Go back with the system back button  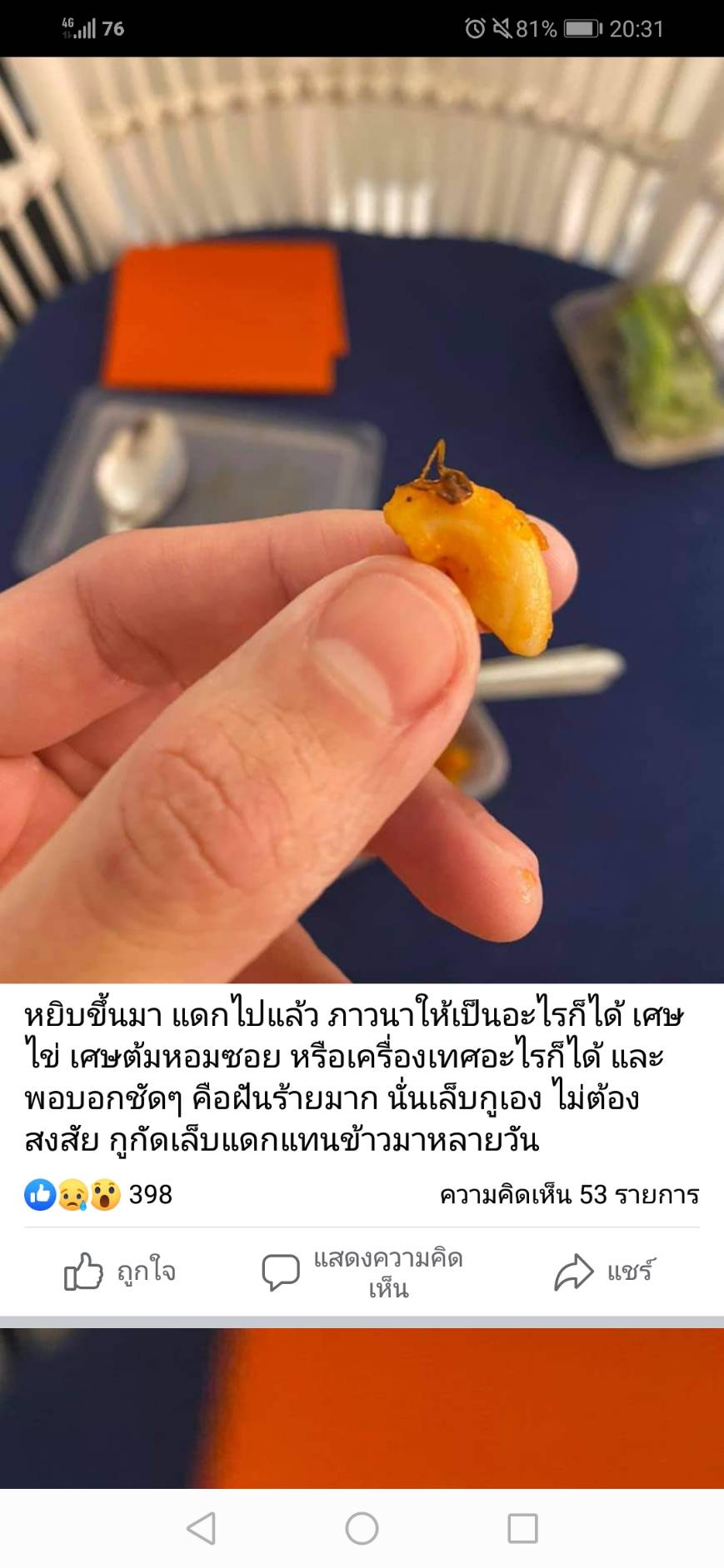[201, 1528]
